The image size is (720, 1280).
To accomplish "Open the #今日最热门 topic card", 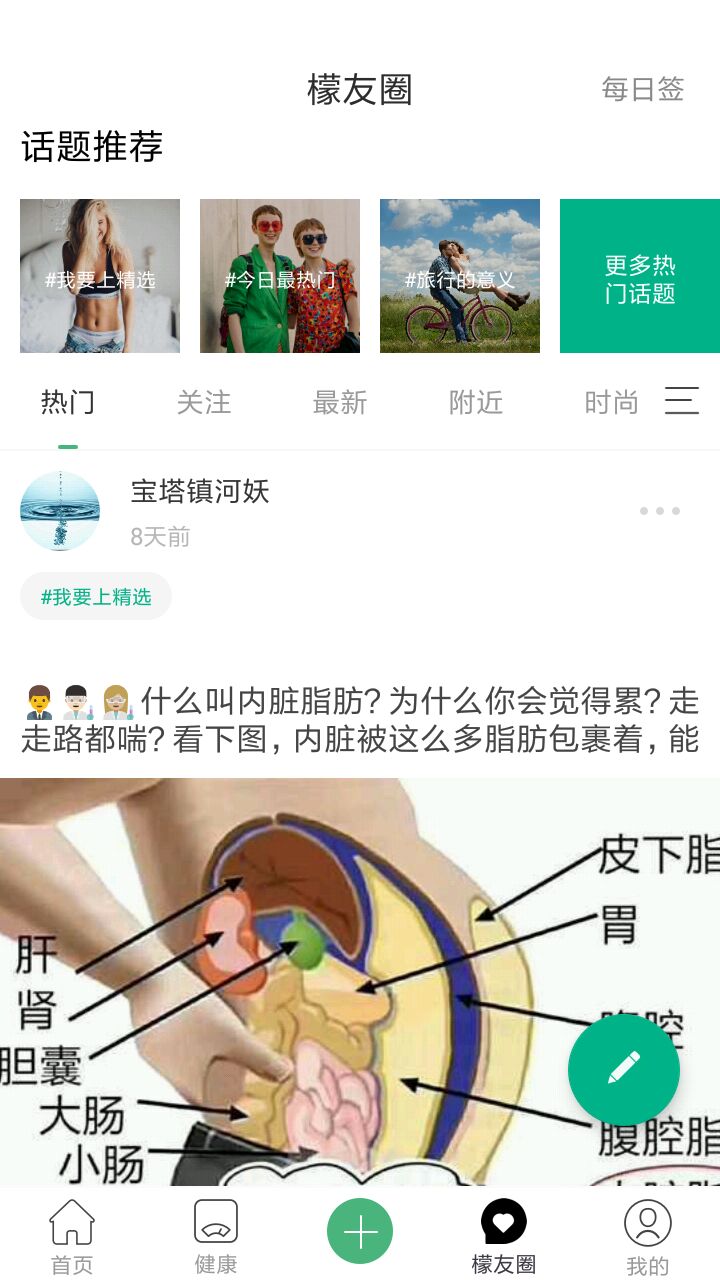I will pyautogui.click(x=279, y=276).
